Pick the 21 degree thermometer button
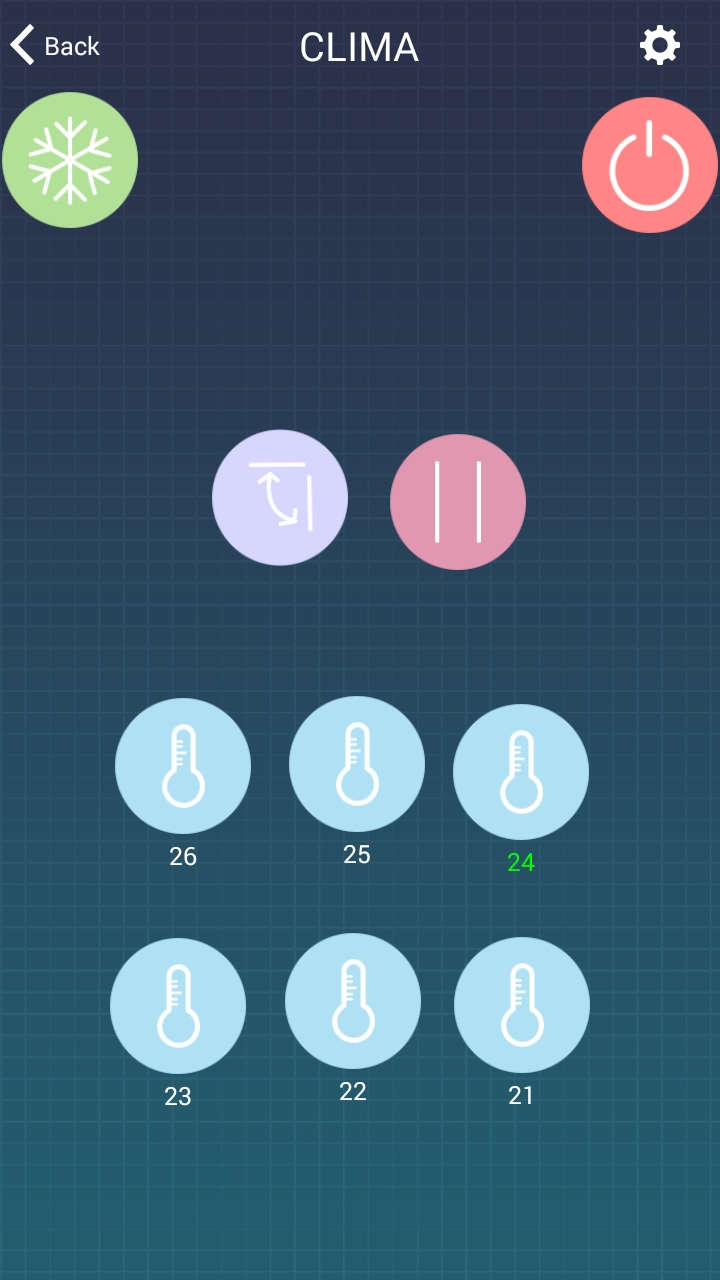 (x=522, y=1005)
